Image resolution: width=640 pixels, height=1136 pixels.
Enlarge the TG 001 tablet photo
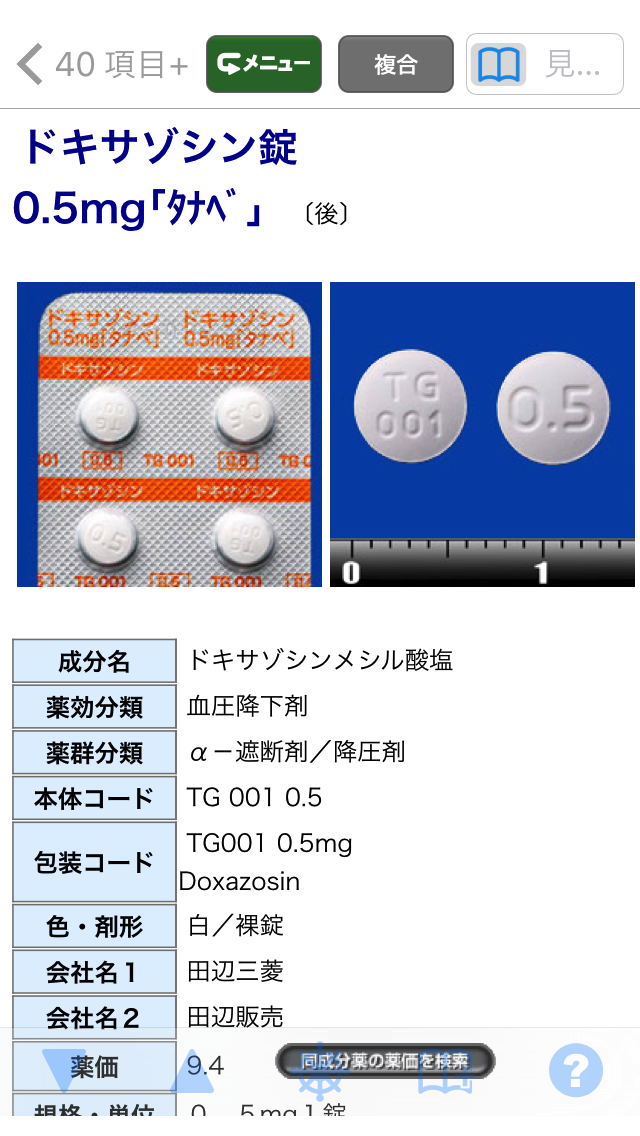click(482, 434)
